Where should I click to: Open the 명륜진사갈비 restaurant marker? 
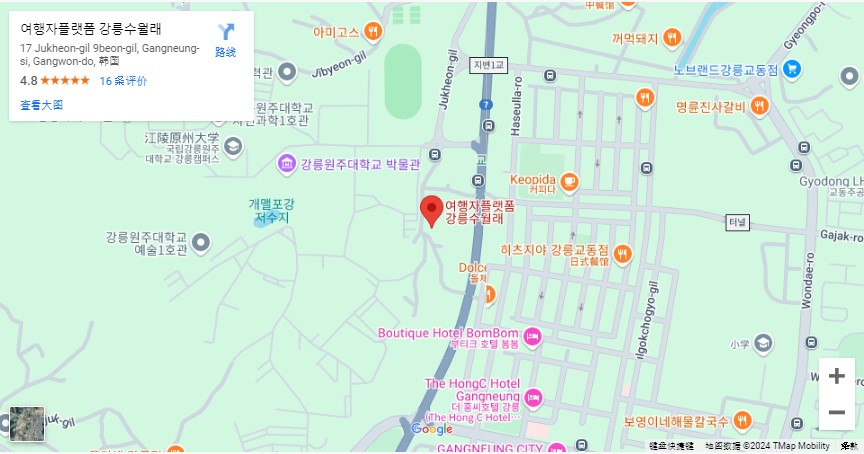(x=760, y=106)
